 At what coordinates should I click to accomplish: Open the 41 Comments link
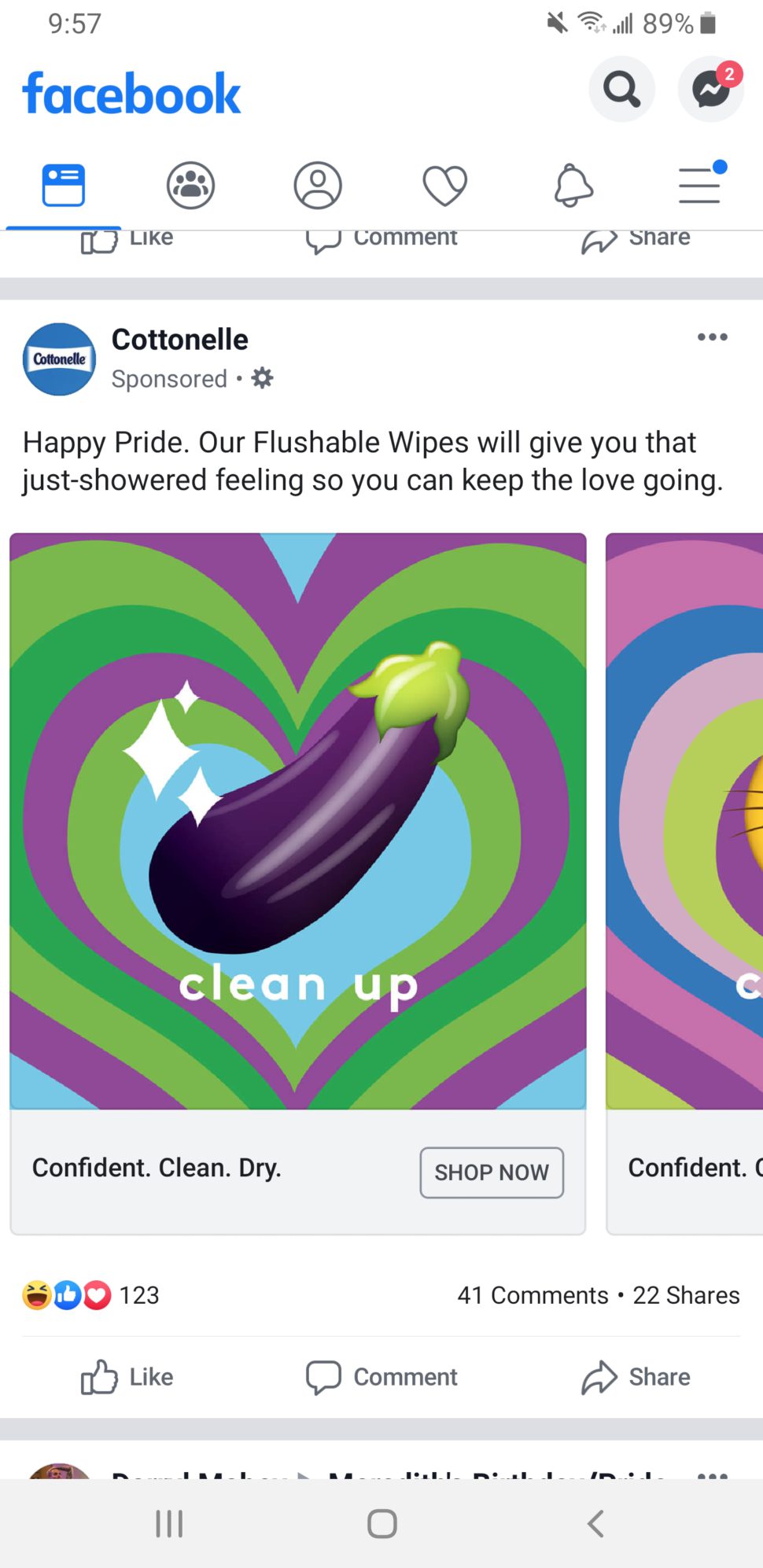533,1295
